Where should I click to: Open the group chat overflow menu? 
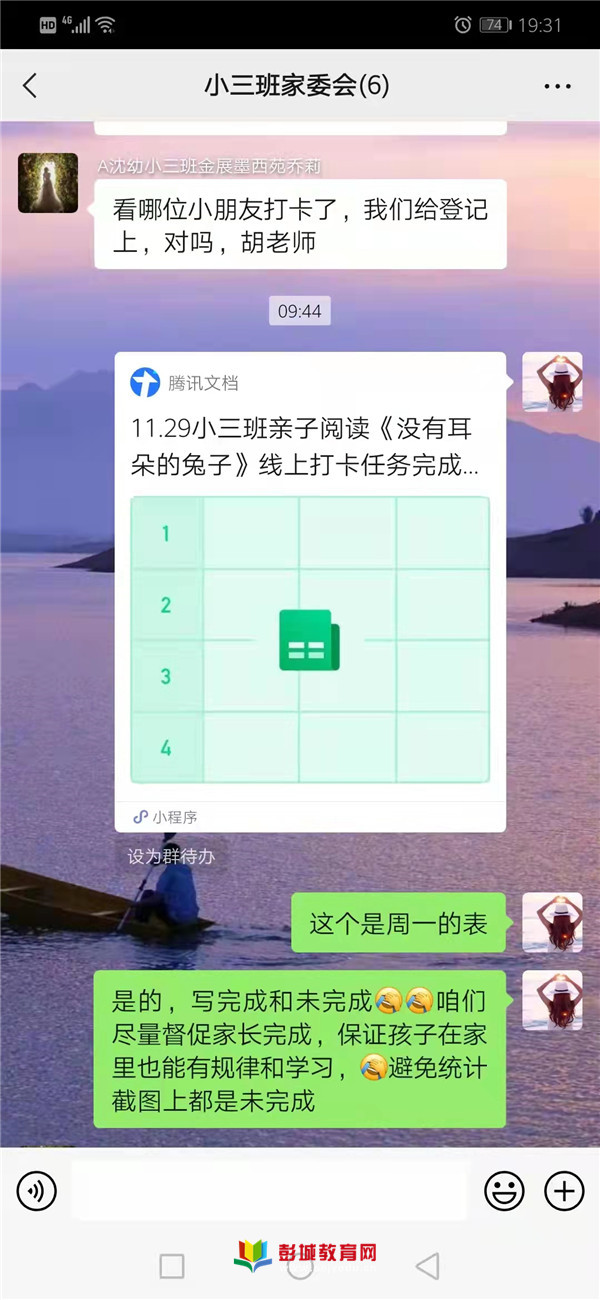pyautogui.click(x=557, y=87)
